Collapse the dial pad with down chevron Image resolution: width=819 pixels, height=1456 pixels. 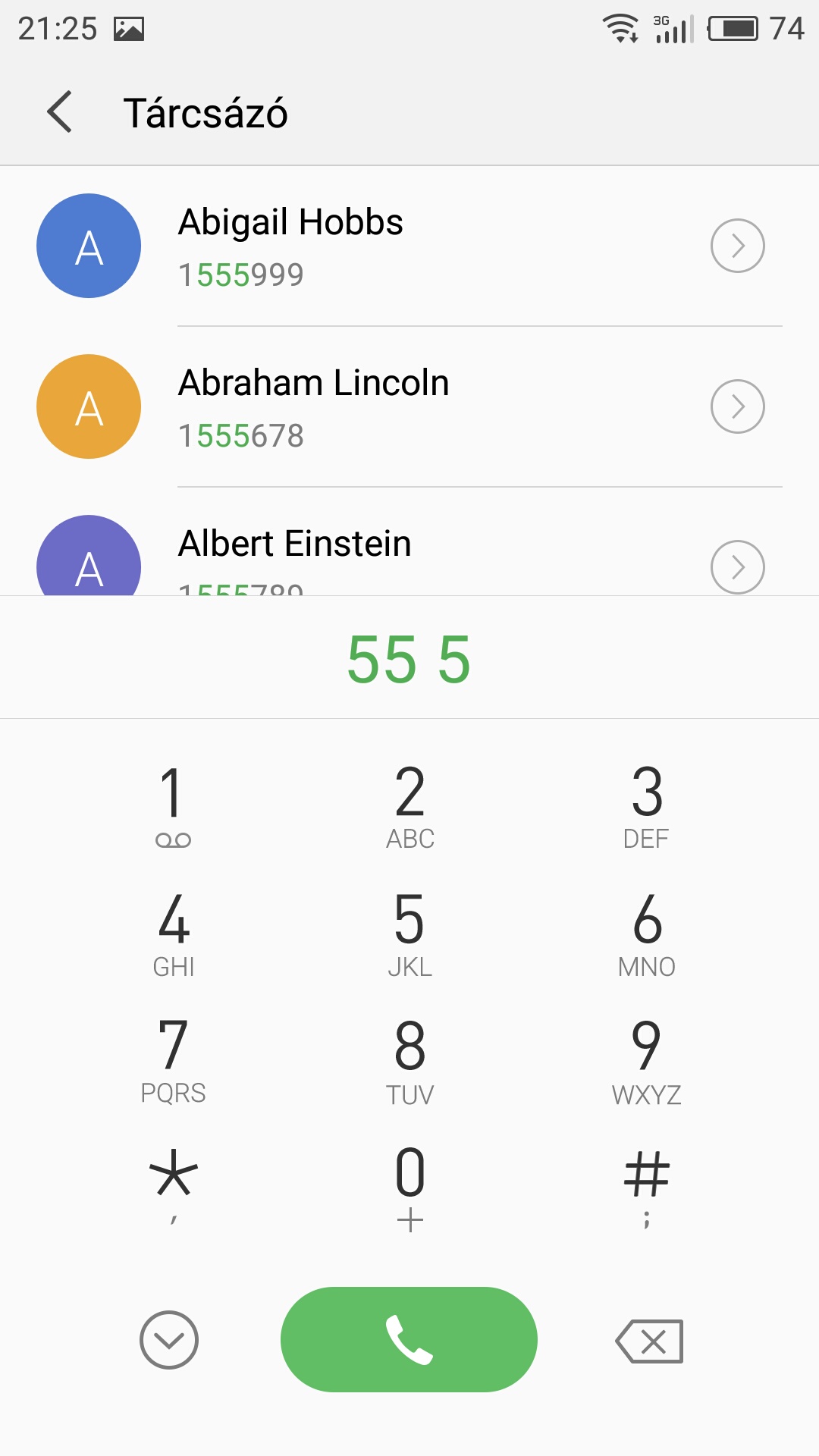169,1340
